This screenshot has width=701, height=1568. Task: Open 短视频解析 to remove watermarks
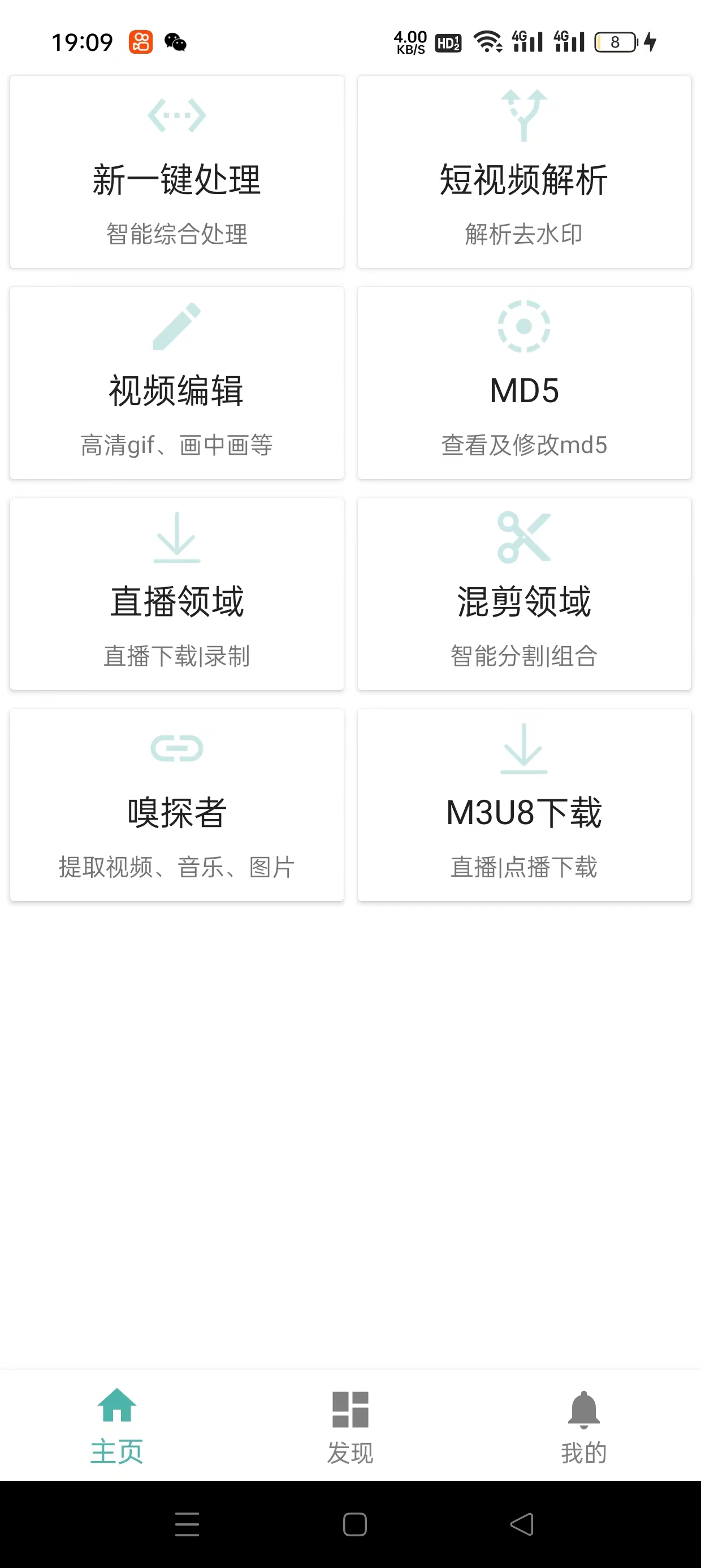[525, 173]
